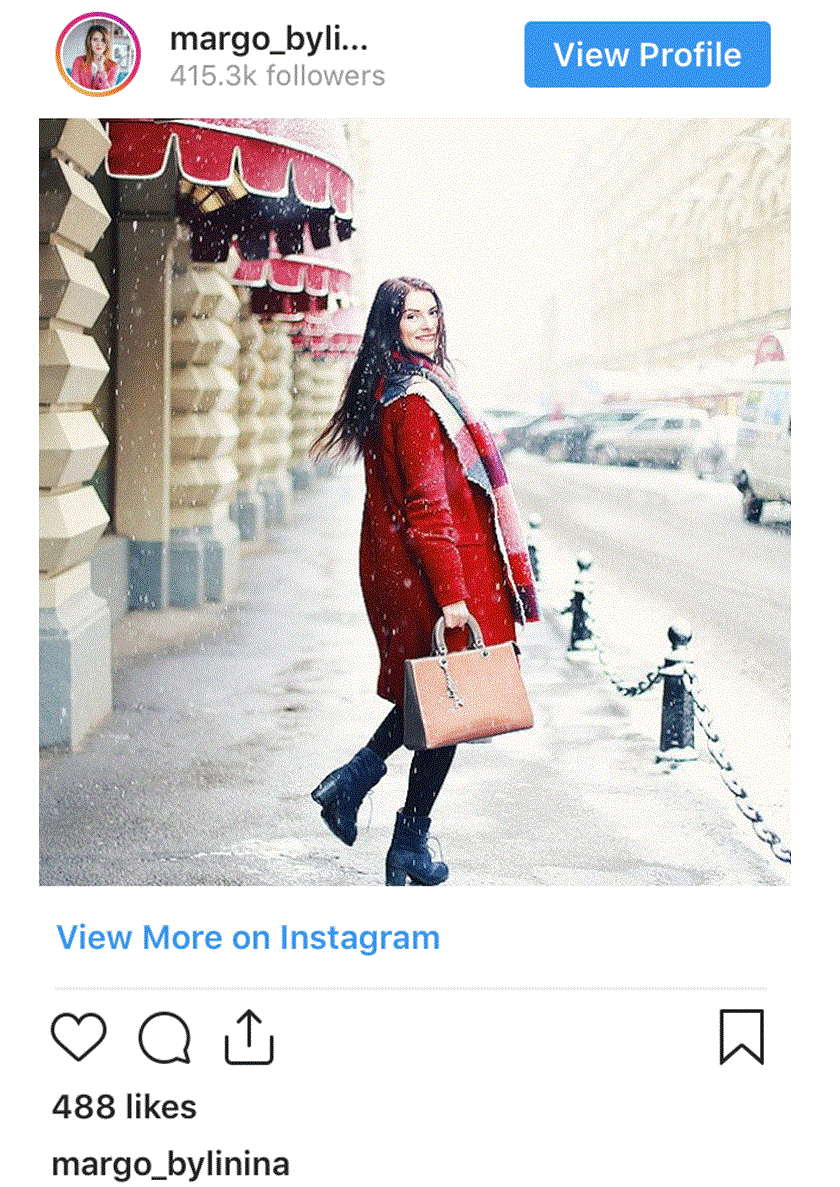Tap the View Profile button

(647, 55)
